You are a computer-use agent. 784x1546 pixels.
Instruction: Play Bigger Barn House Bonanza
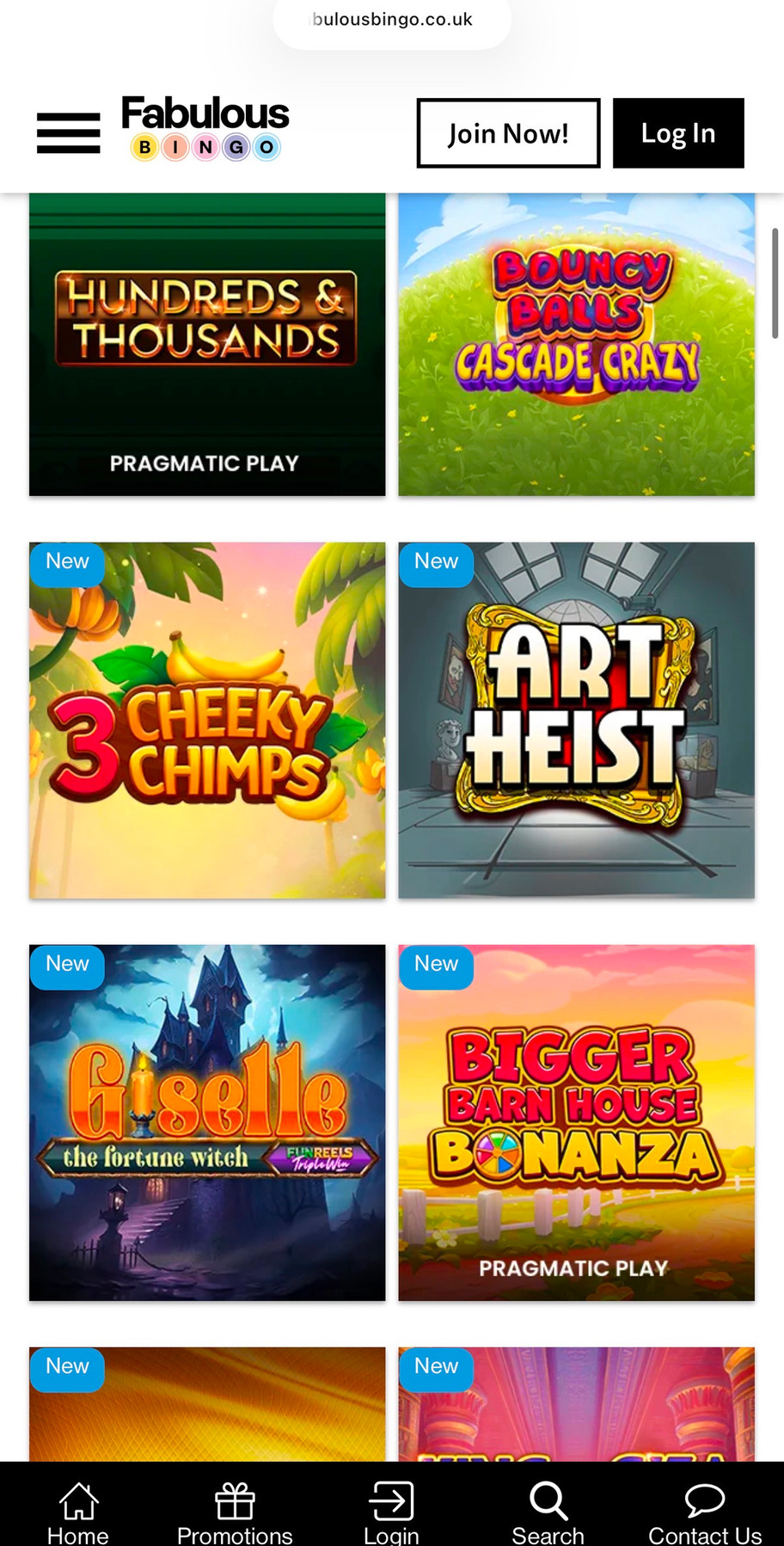pyautogui.click(x=576, y=1122)
